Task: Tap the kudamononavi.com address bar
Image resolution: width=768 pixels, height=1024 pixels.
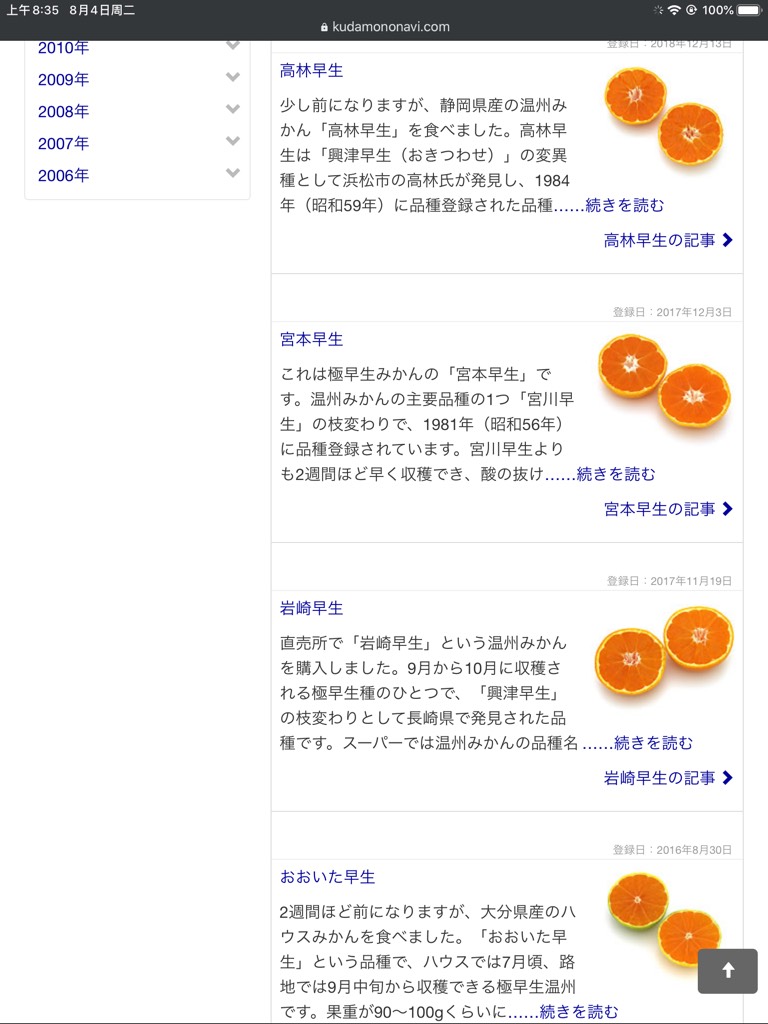Action: click(384, 27)
